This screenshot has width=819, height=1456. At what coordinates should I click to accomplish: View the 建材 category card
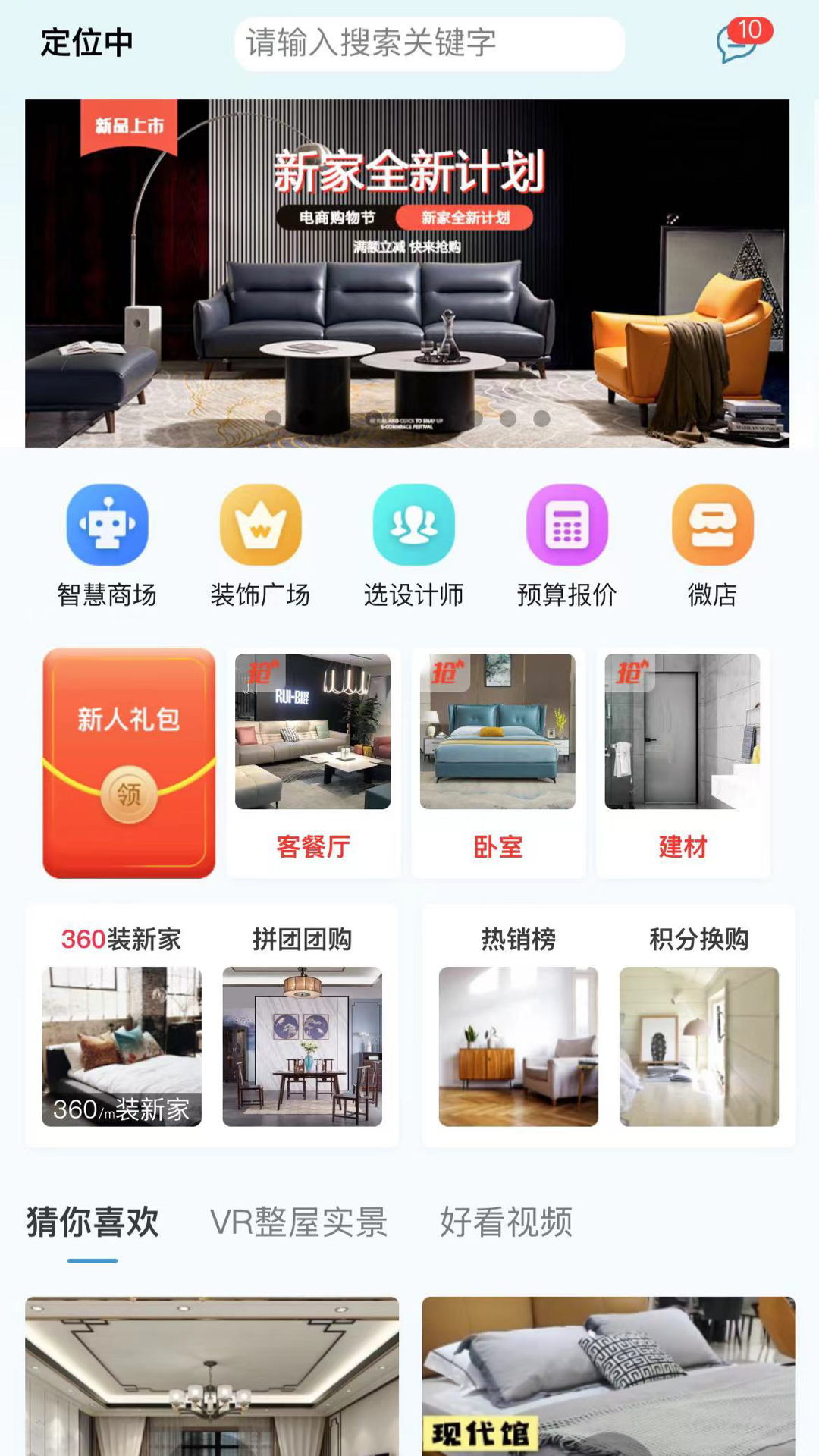[x=682, y=763]
